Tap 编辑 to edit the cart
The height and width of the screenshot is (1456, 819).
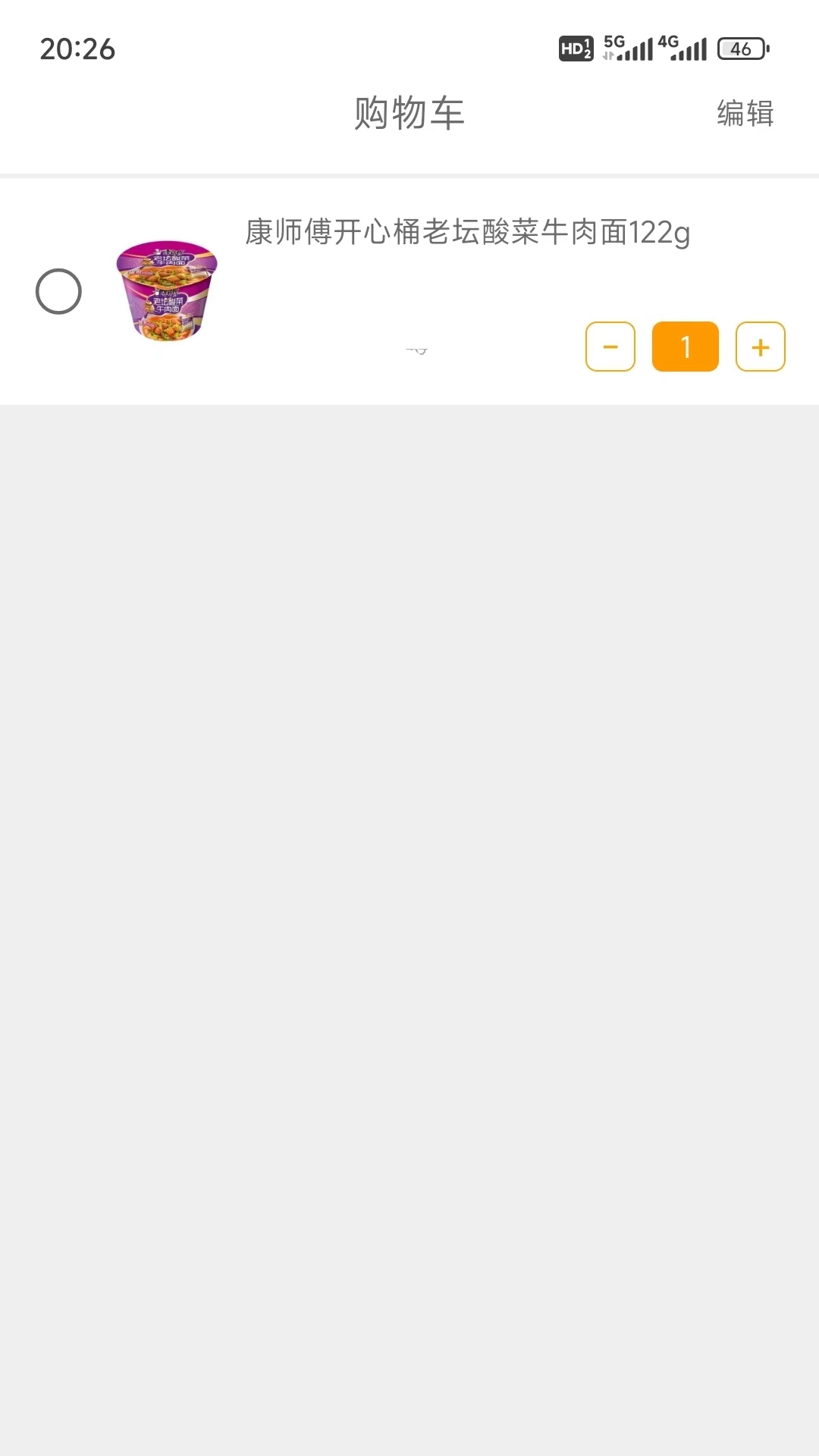745,114
